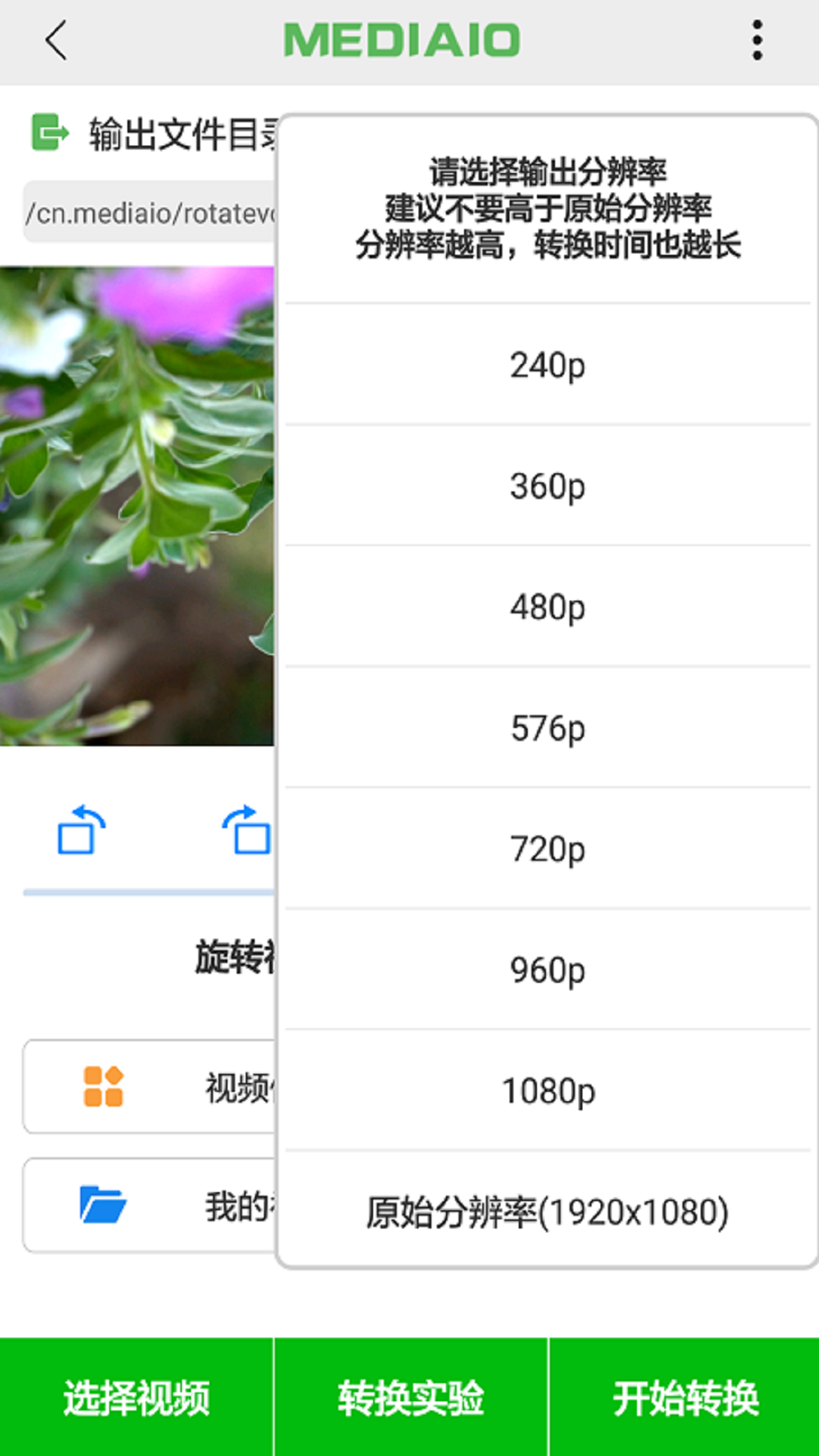Viewport: 819px width, 1456px height.
Task: Open the output path /cn.mediaio field
Action: [150, 213]
